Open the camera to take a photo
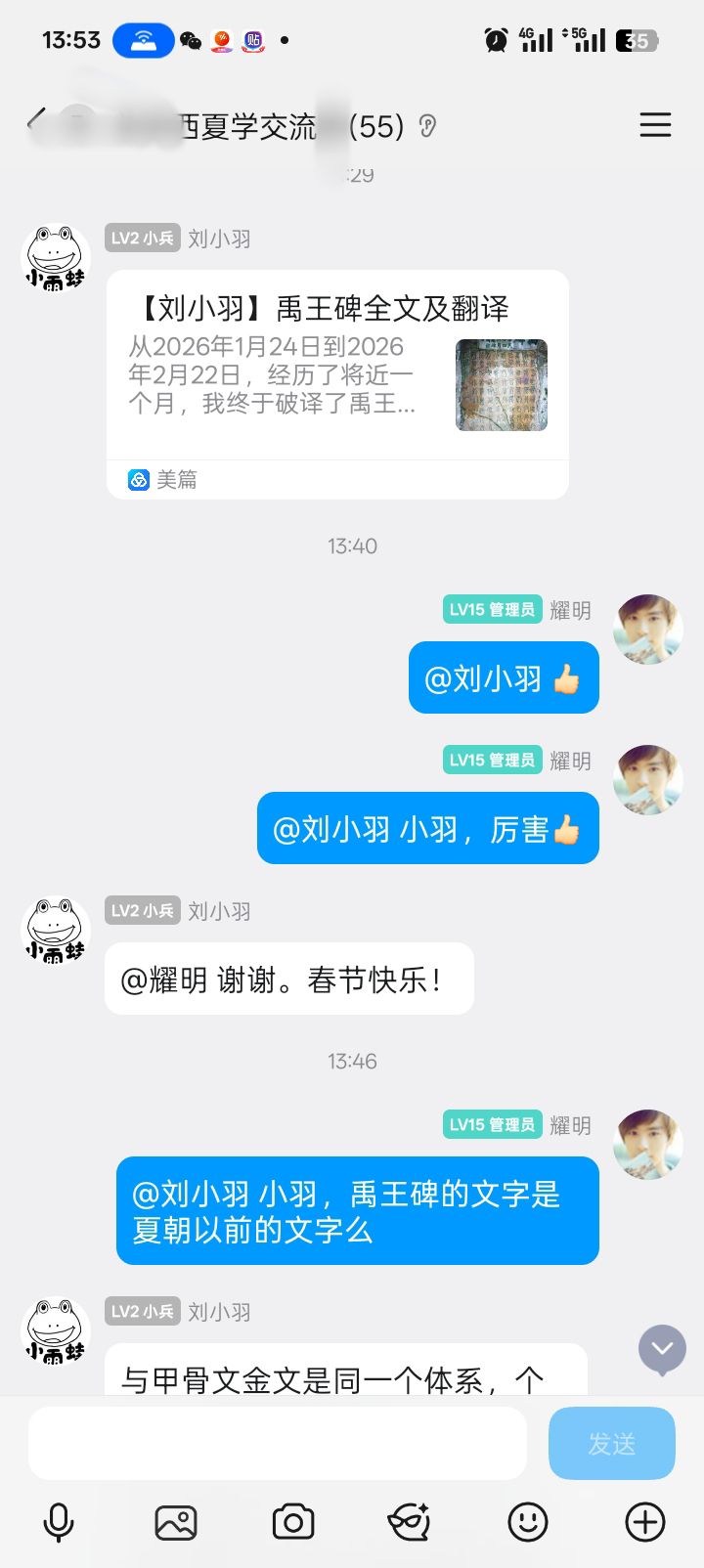 click(x=293, y=1522)
